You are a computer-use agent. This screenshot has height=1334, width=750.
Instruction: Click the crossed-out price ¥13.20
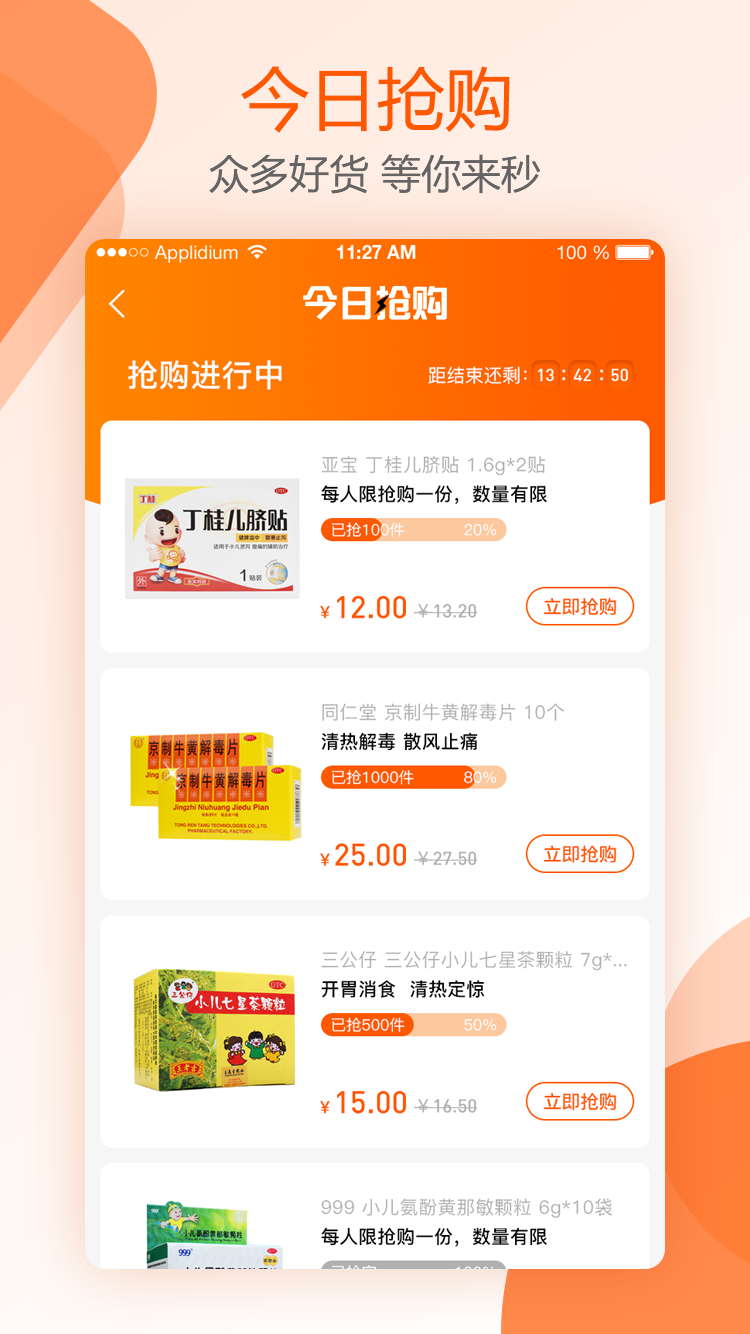448,608
